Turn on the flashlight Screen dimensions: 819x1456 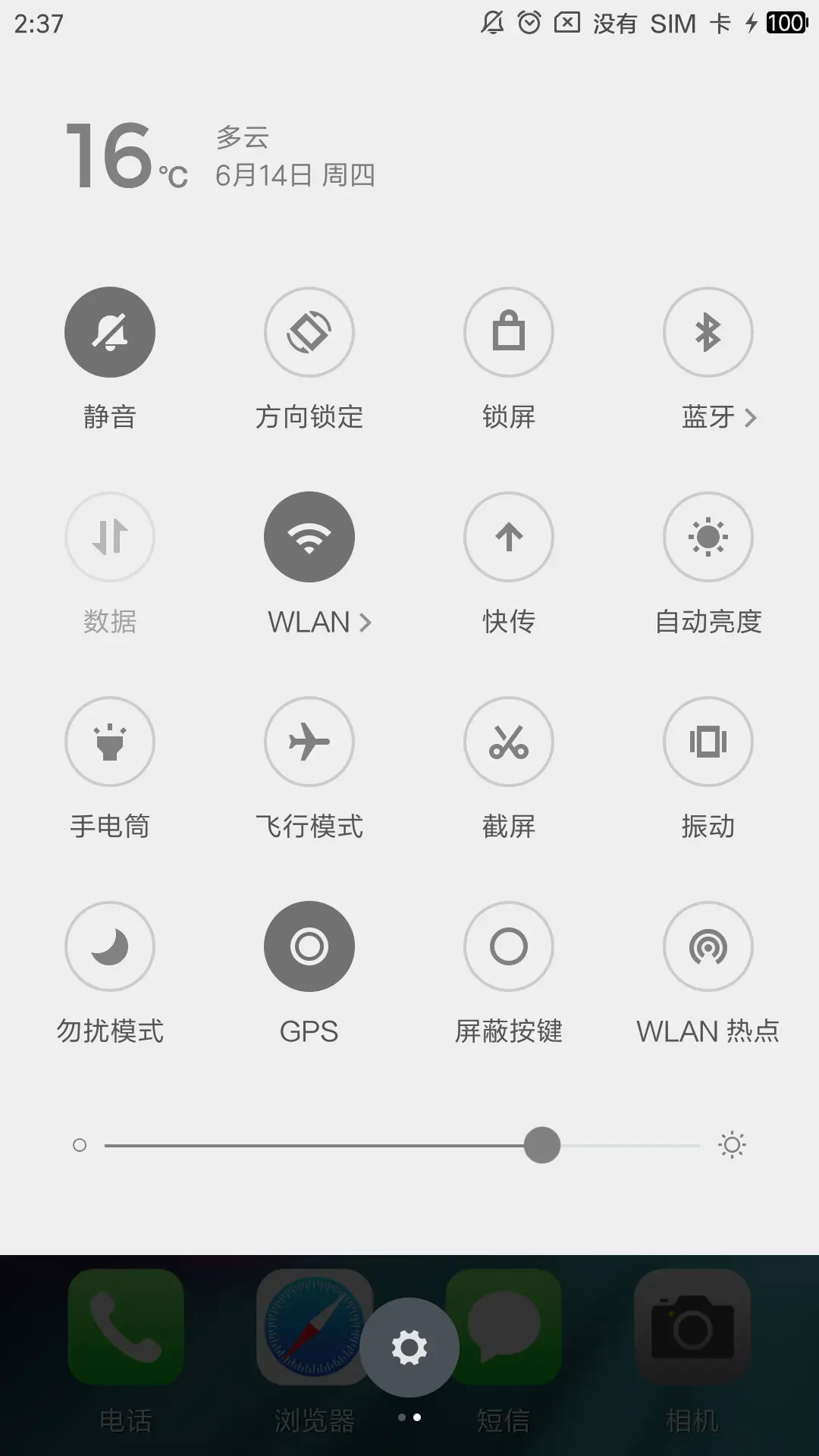(110, 742)
